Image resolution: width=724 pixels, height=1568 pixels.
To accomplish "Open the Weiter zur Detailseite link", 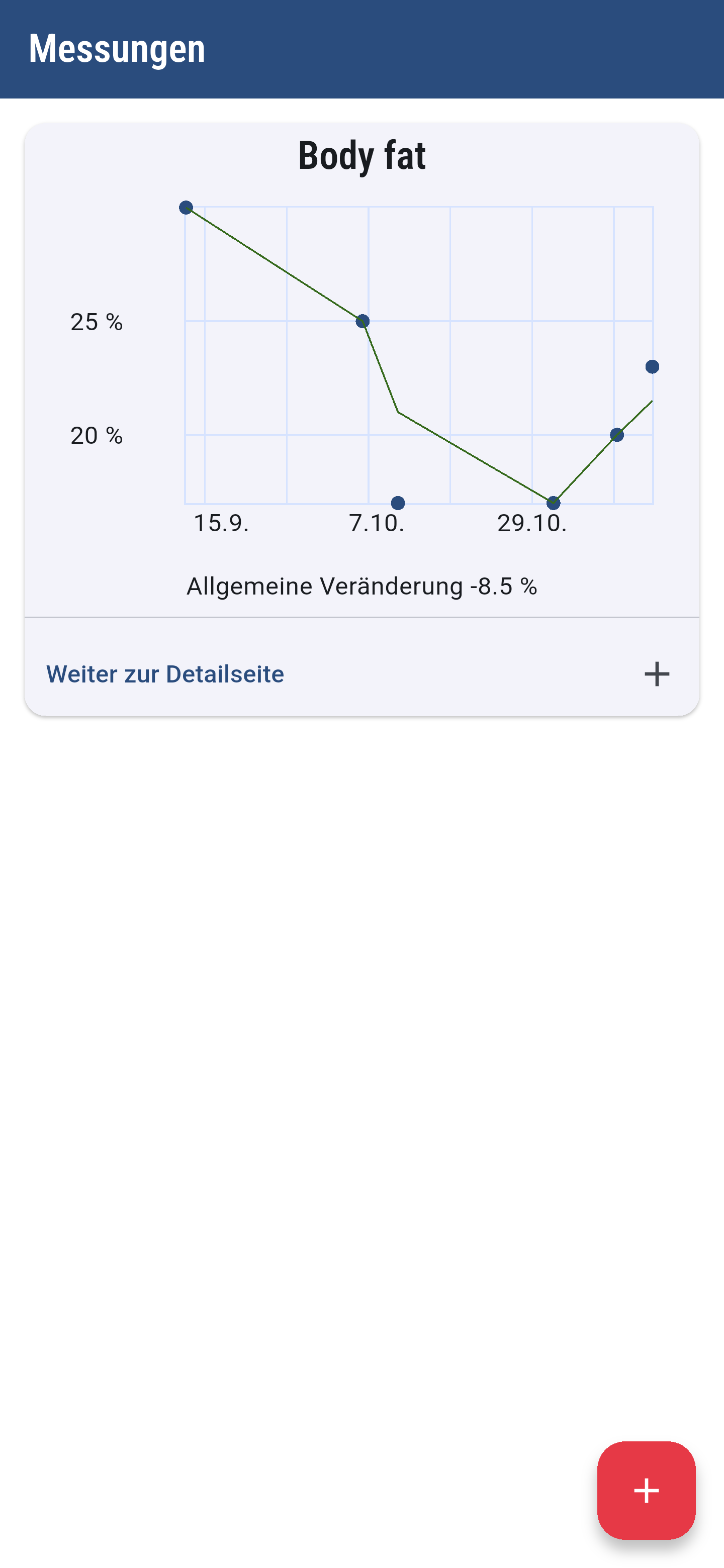I will coord(165,674).
